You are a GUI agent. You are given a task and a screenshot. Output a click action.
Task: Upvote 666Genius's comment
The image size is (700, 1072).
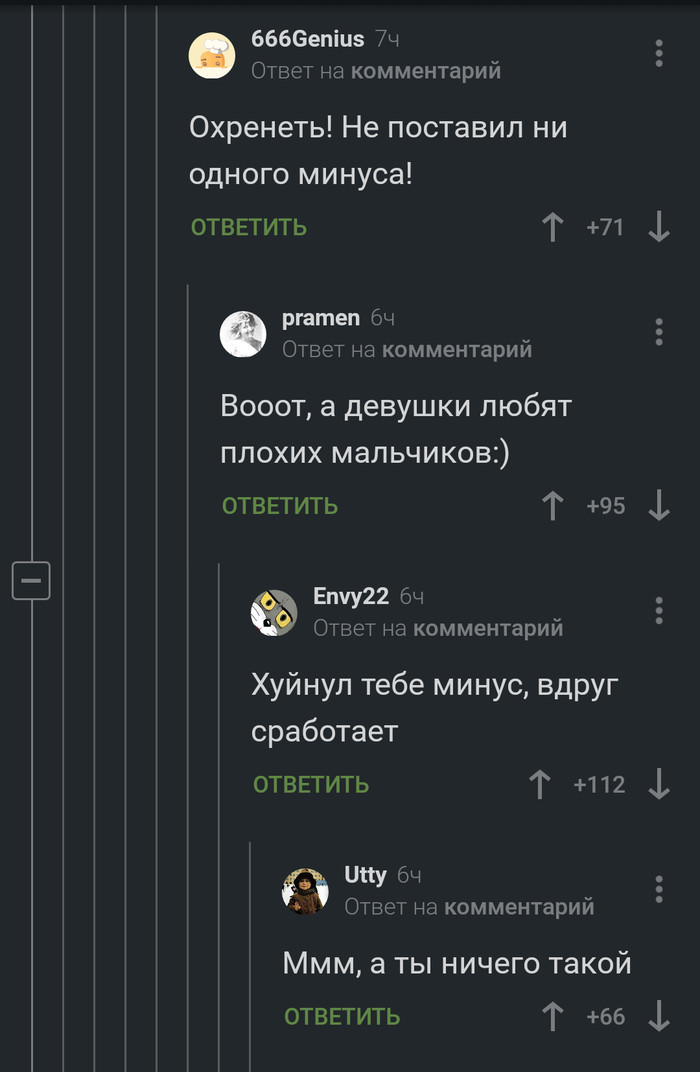point(552,227)
